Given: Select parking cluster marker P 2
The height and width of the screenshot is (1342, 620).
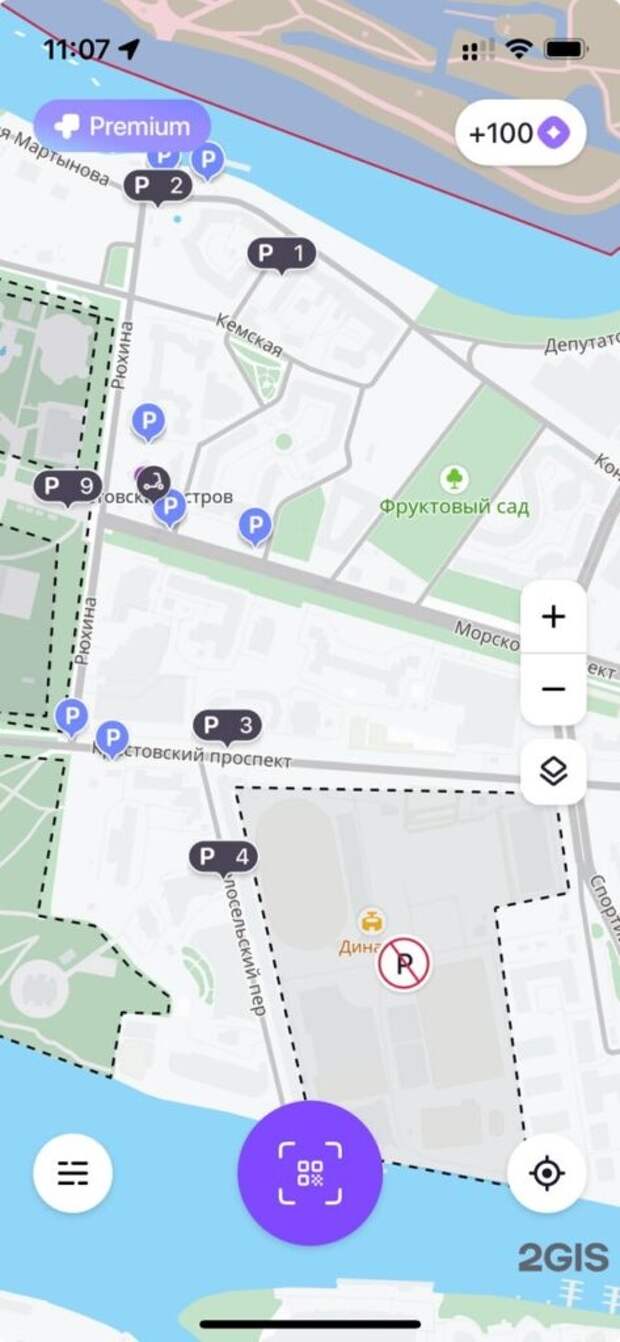Looking at the screenshot, I should pos(157,186).
